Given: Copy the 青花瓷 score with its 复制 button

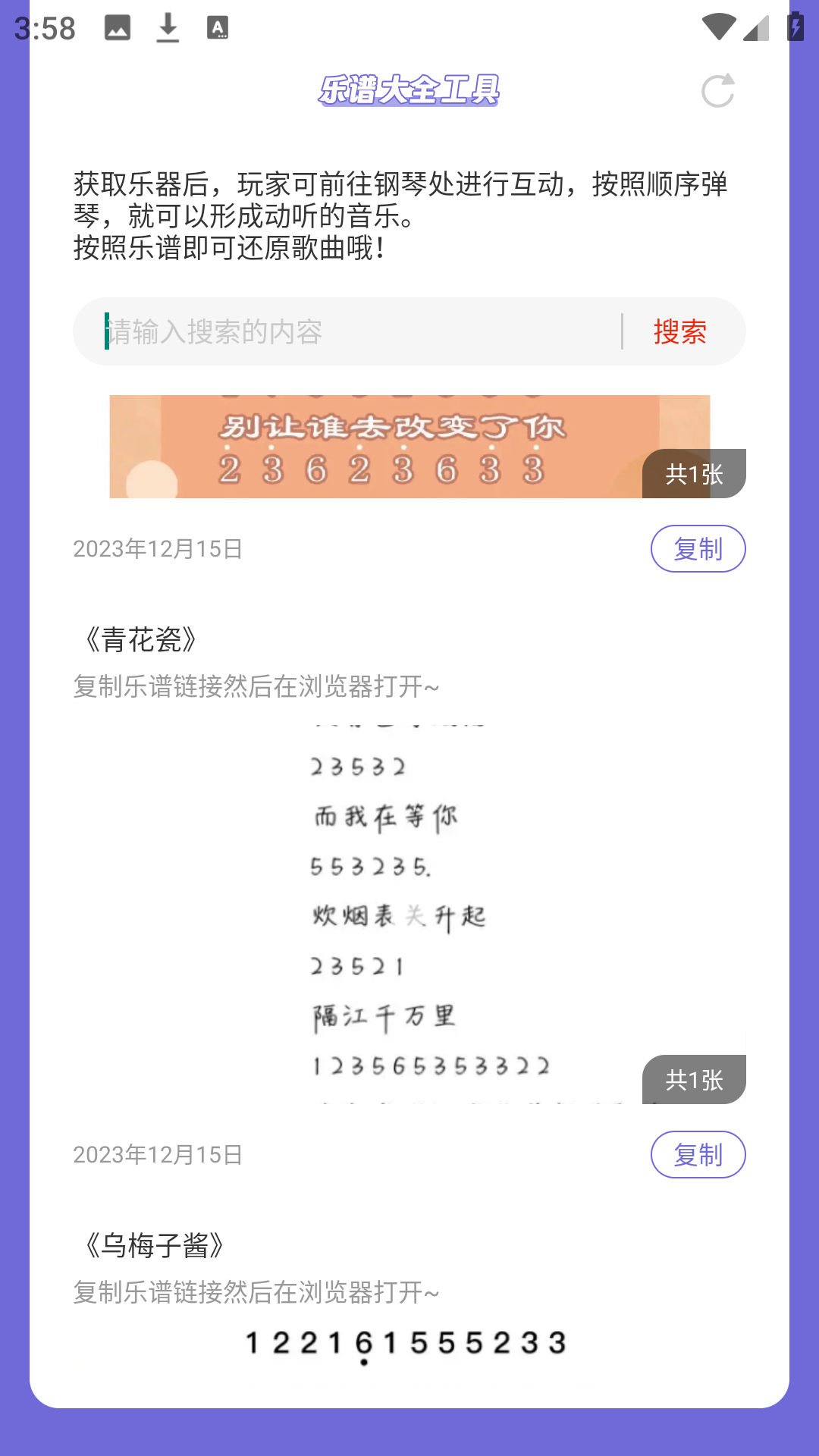Looking at the screenshot, I should click(x=698, y=1154).
